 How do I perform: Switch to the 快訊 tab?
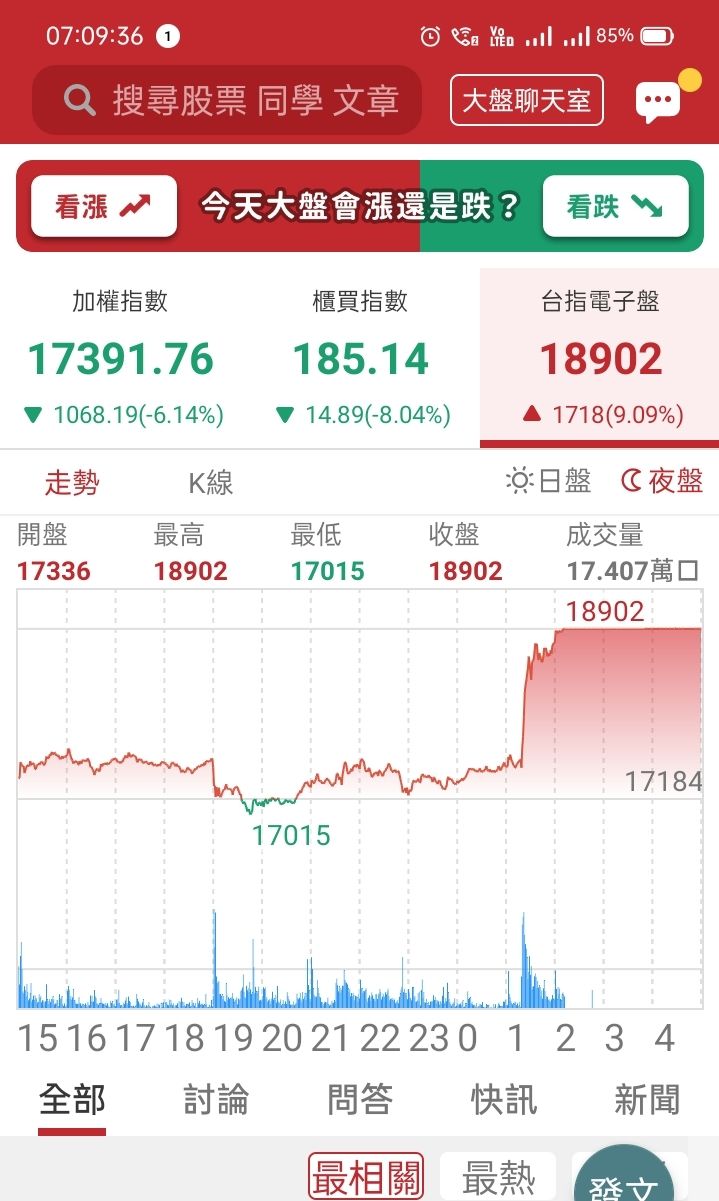[x=504, y=1100]
